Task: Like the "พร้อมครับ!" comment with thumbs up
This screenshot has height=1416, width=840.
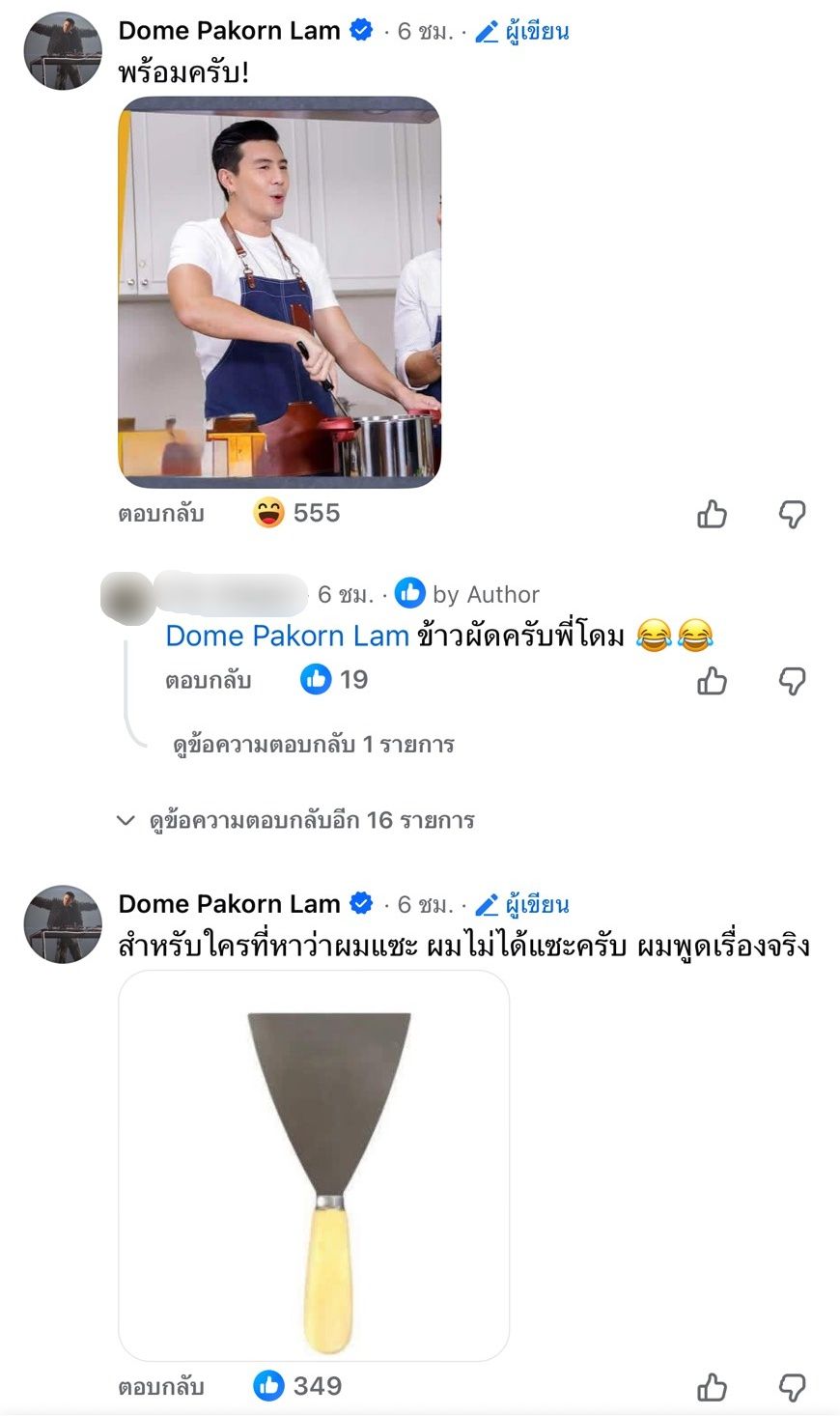Action: click(712, 514)
